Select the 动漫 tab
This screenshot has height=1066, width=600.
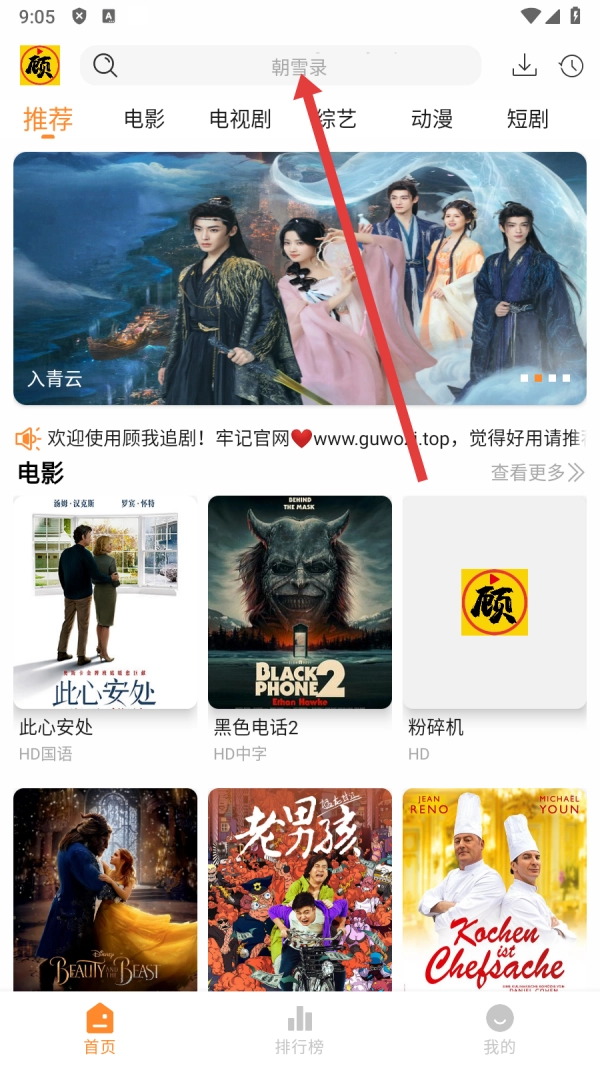coord(432,120)
